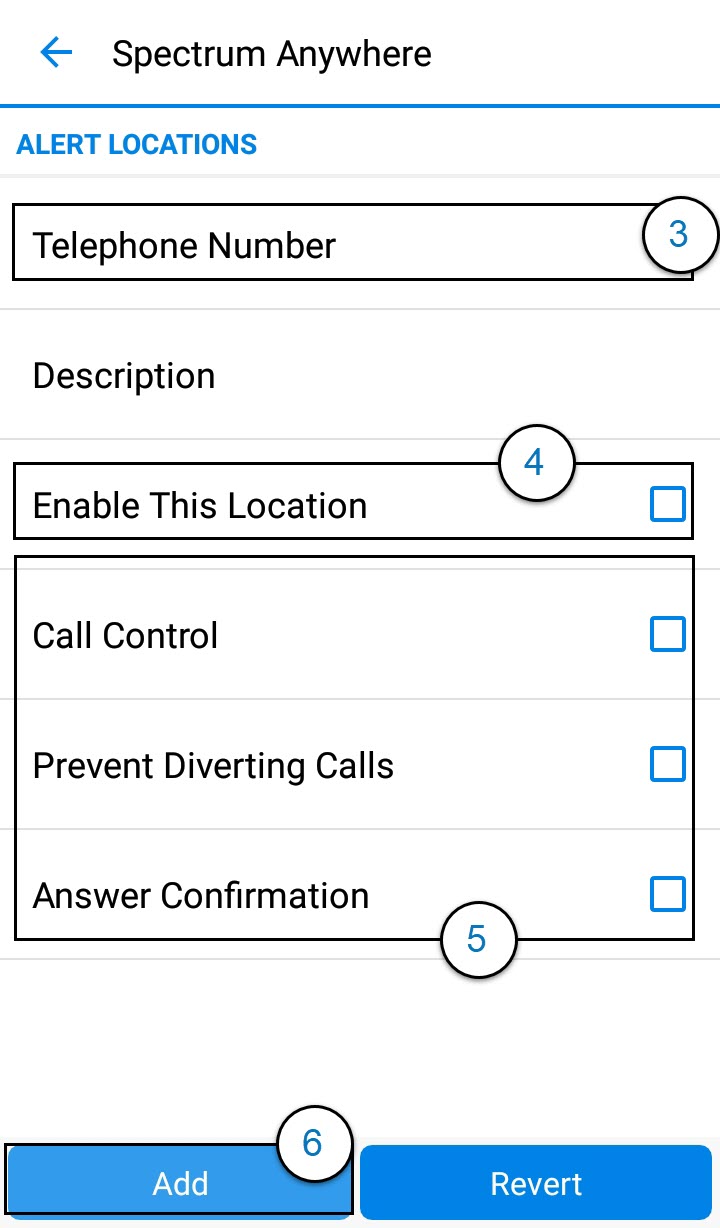Go back from Spectrum Anywhere
Screen dimensions: 720x1228
click(56, 53)
